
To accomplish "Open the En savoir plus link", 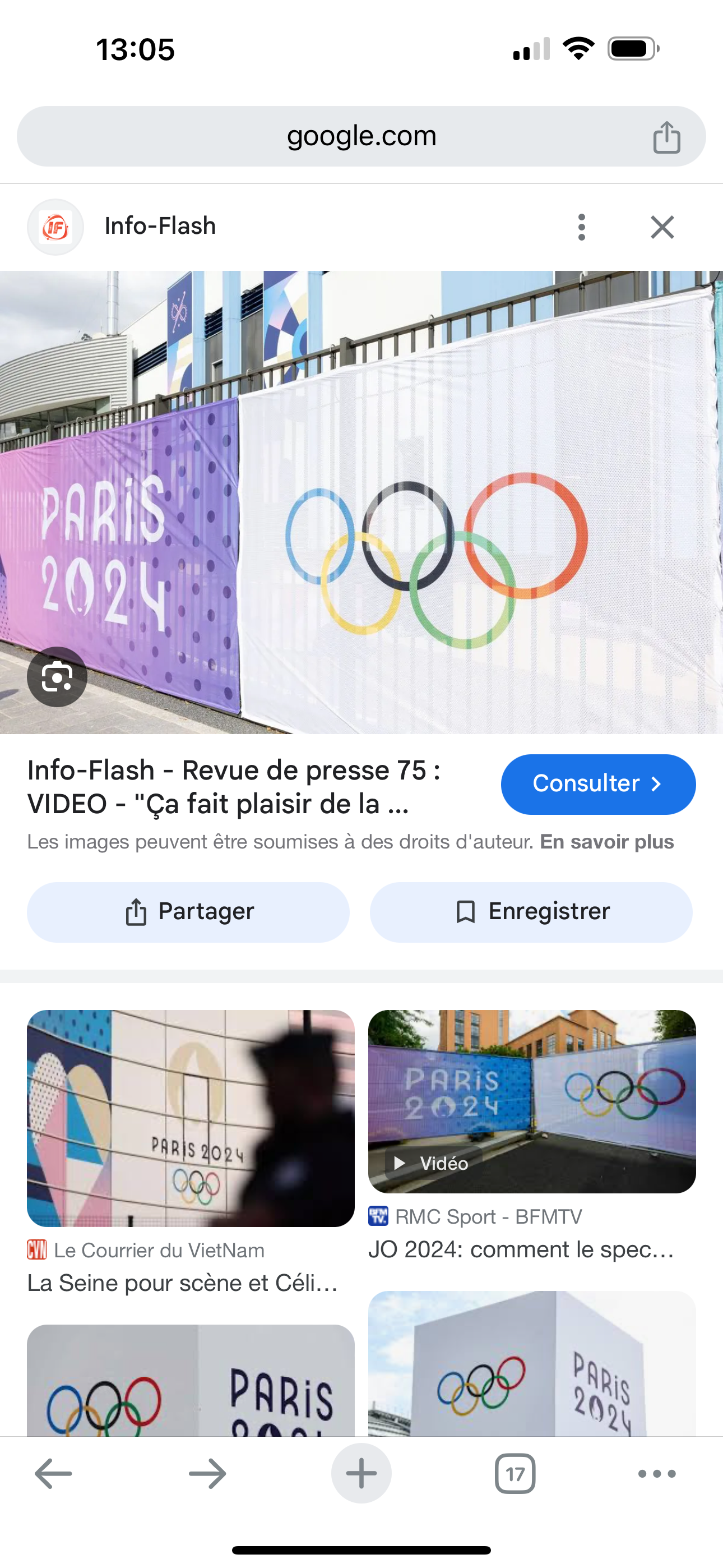I will pyautogui.click(x=607, y=841).
